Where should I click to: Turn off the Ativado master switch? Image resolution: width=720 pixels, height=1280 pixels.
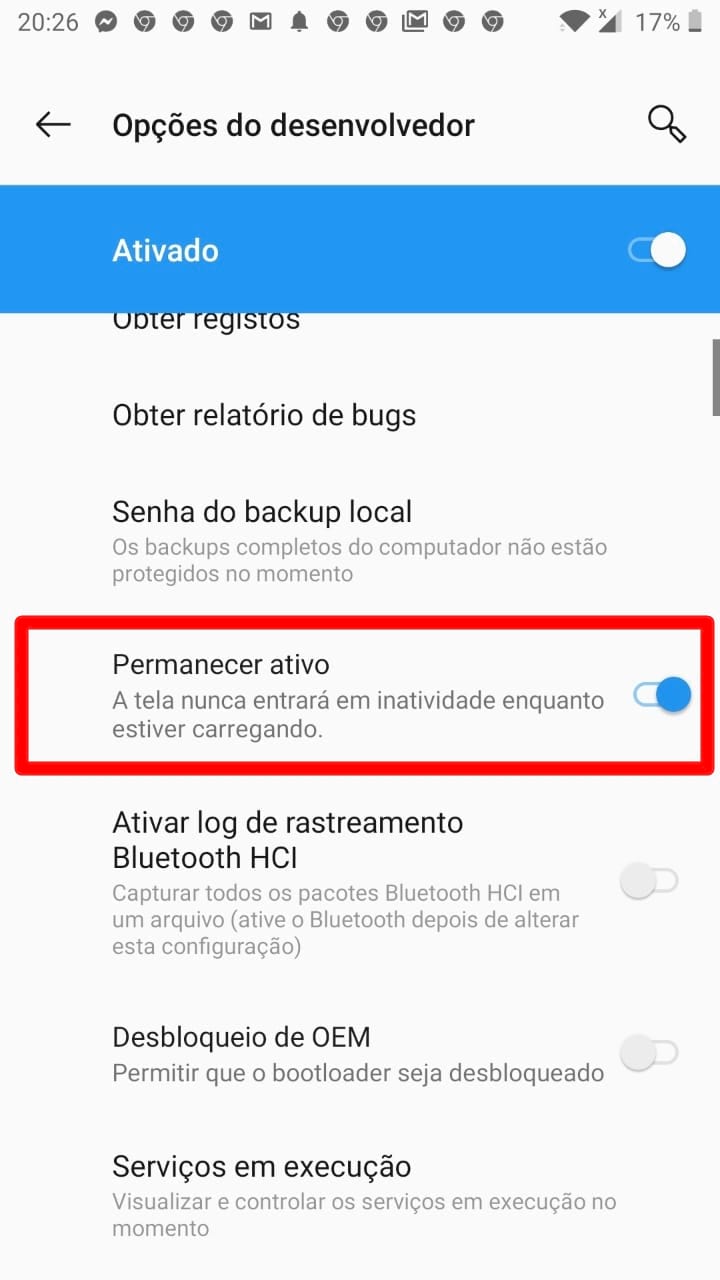(x=658, y=250)
